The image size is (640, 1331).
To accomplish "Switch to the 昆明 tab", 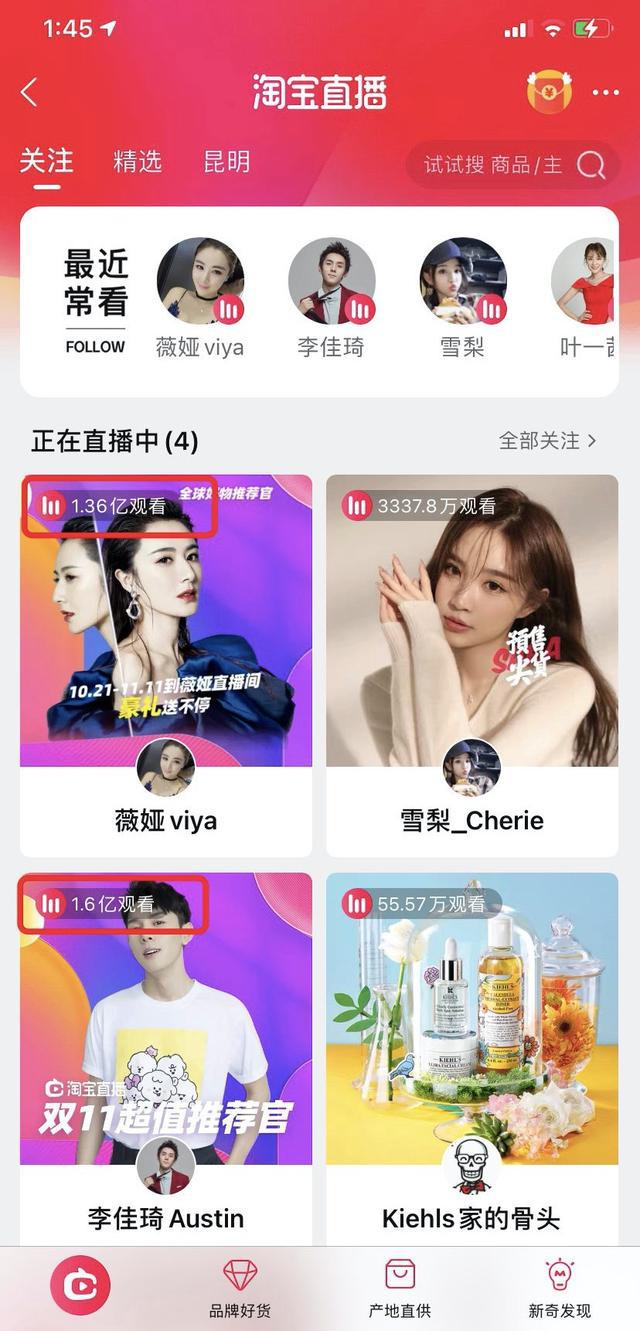I will 226,162.
